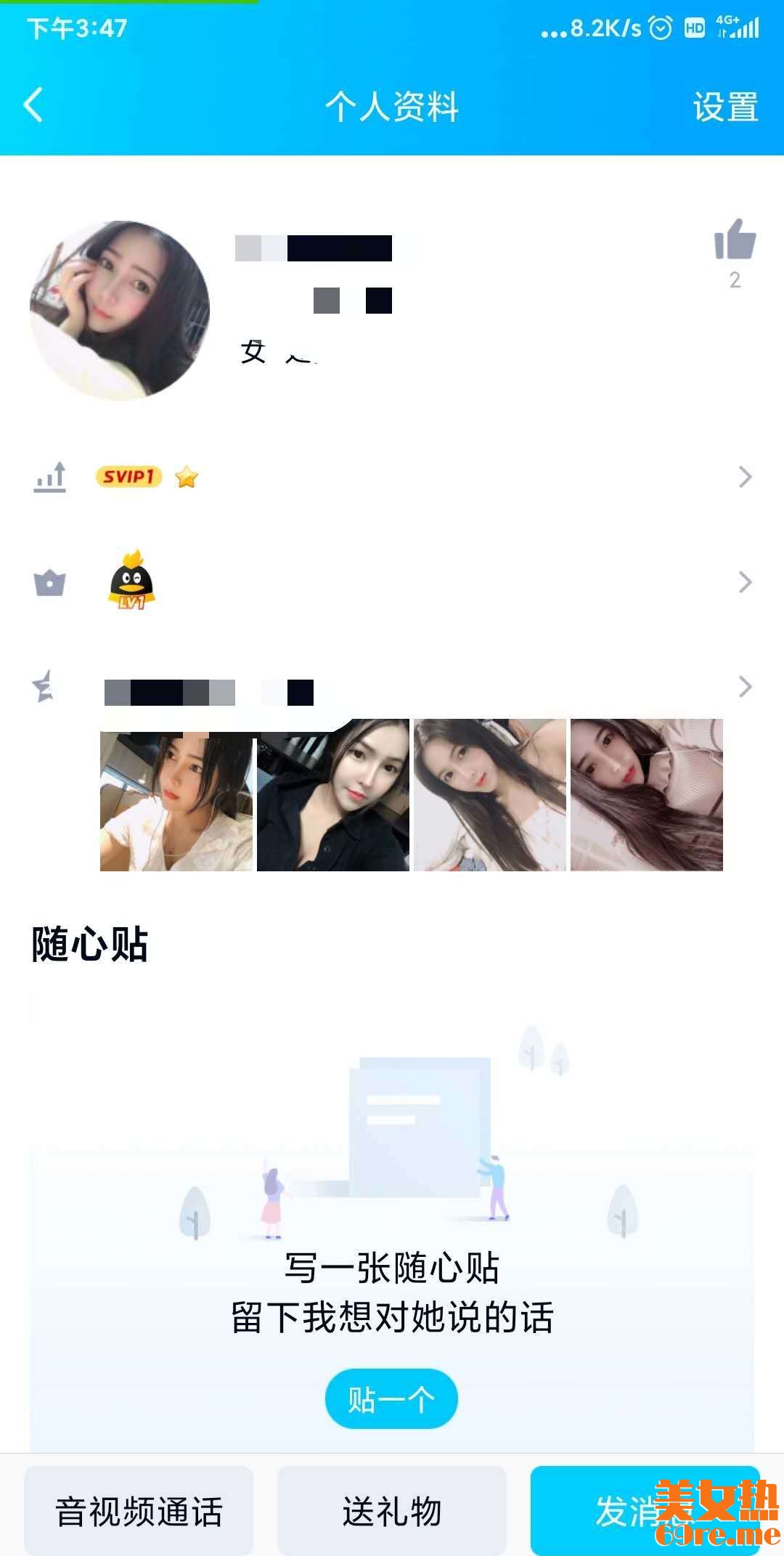Viewport: 784px width, 1556px height.
Task: Choose 送礼物 to send a gift
Action: pos(391,1510)
